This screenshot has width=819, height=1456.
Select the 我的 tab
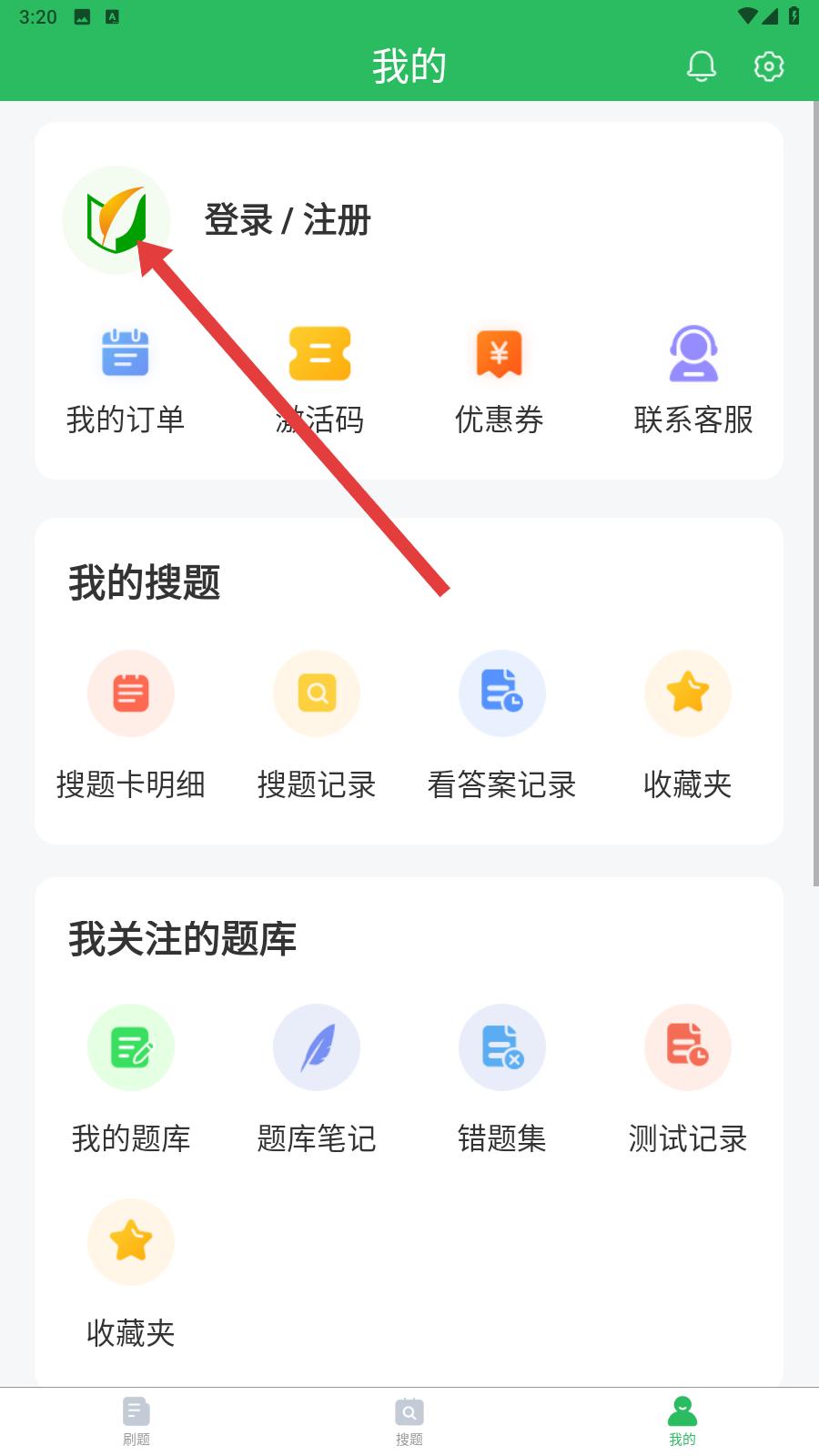[682, 1421]
